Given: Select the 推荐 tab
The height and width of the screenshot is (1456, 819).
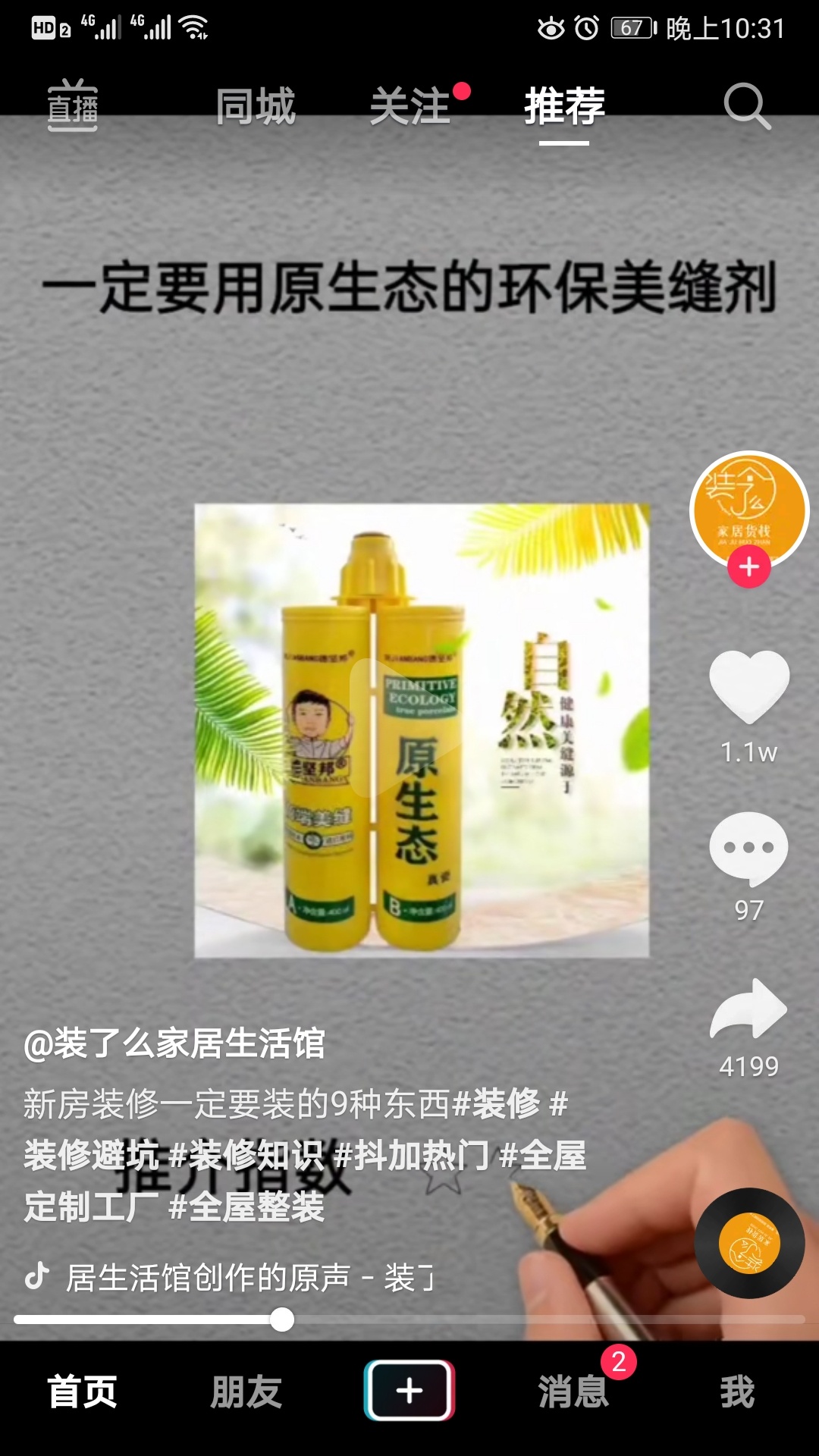Looking at the screenshot, I should pyautogui.click(x=564, y=106).
